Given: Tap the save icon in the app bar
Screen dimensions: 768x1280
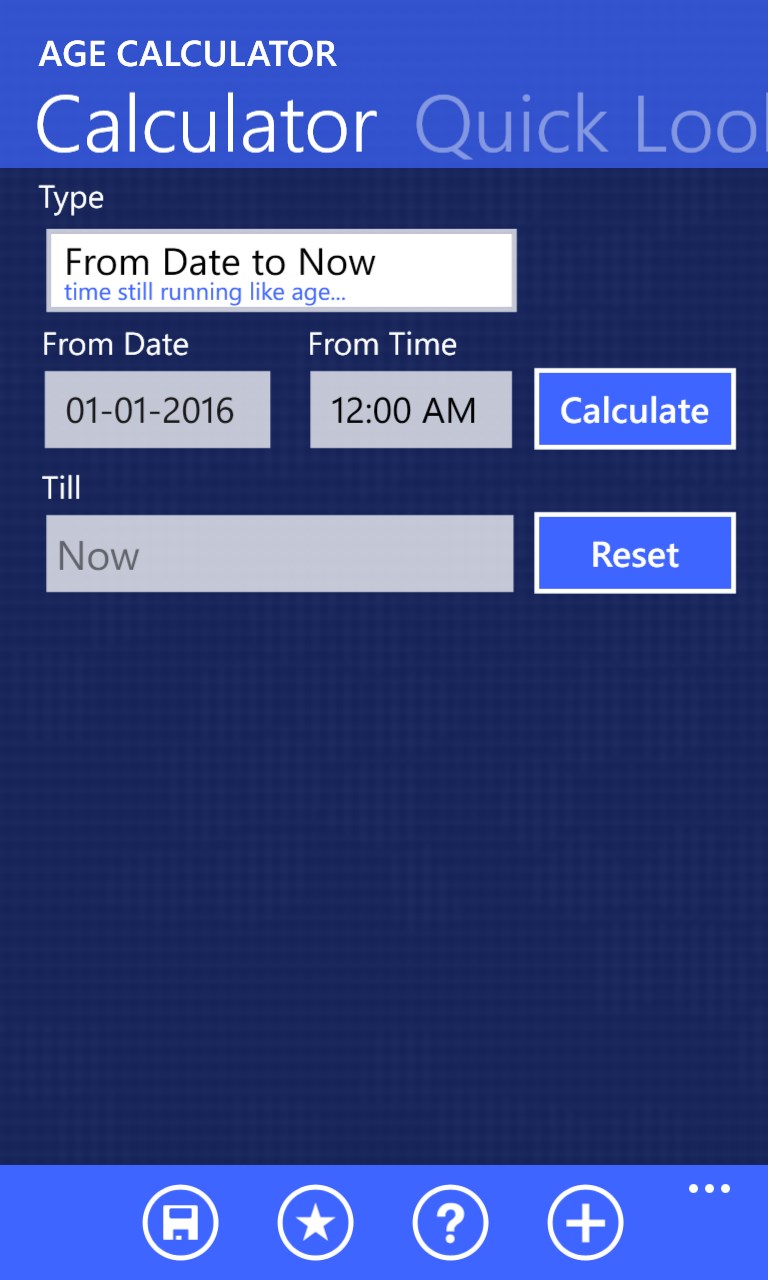Looking at the screenshot, I should [180, 1222].
